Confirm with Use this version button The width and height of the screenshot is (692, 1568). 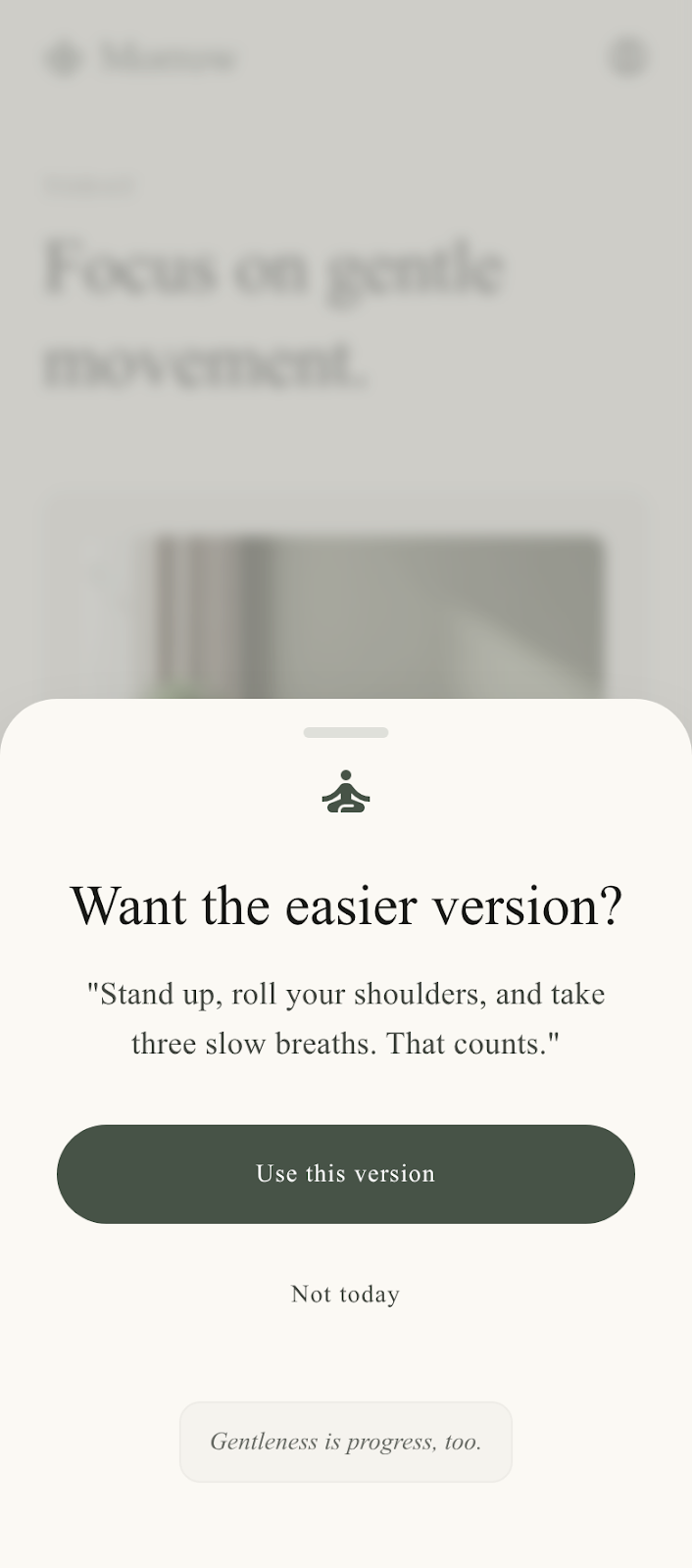[346, 1174]
